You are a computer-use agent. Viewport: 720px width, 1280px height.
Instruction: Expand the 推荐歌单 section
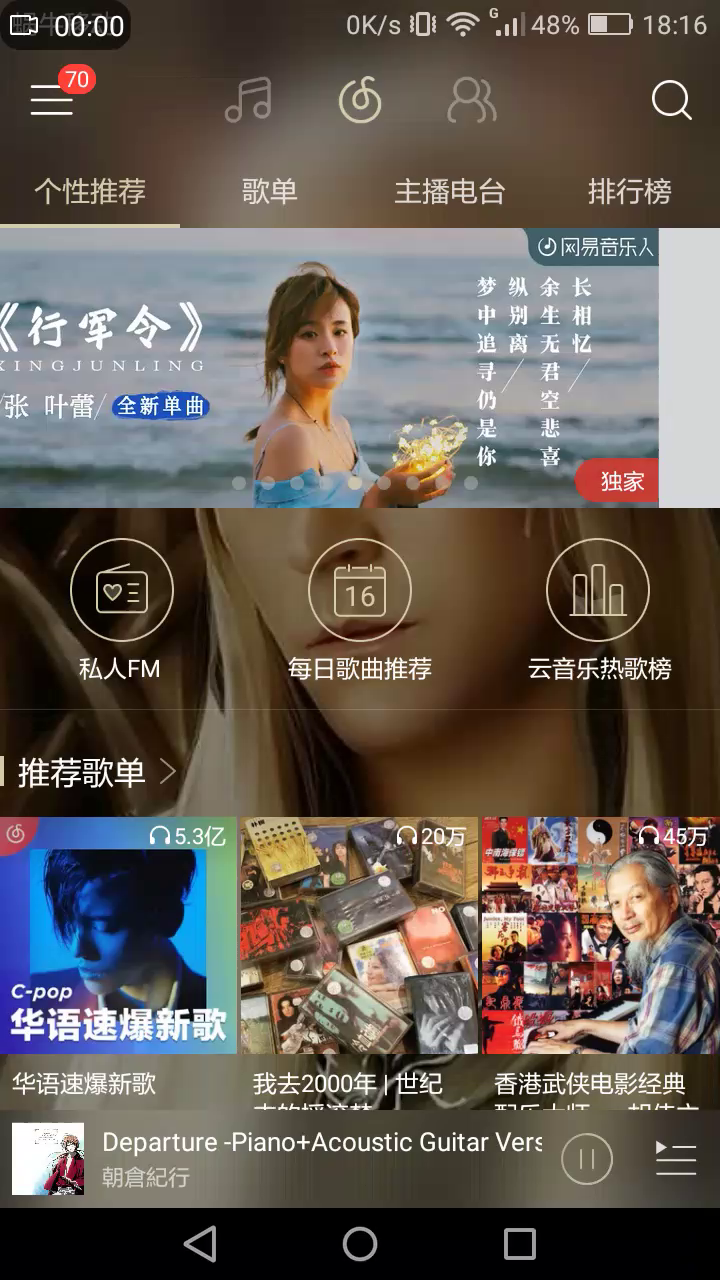tap(96, 772)
